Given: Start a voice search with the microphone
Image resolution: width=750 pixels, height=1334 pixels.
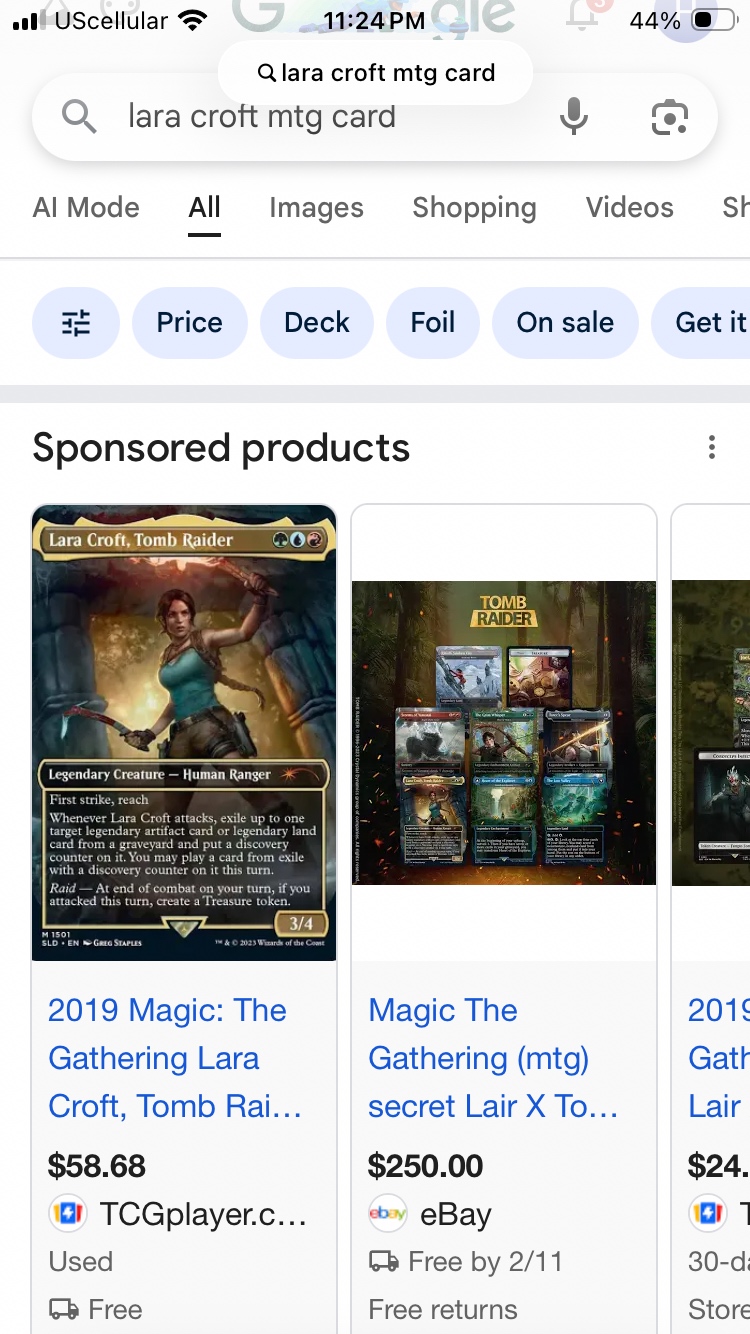Looking at the screenshot, I should click(x=573, y=118).
